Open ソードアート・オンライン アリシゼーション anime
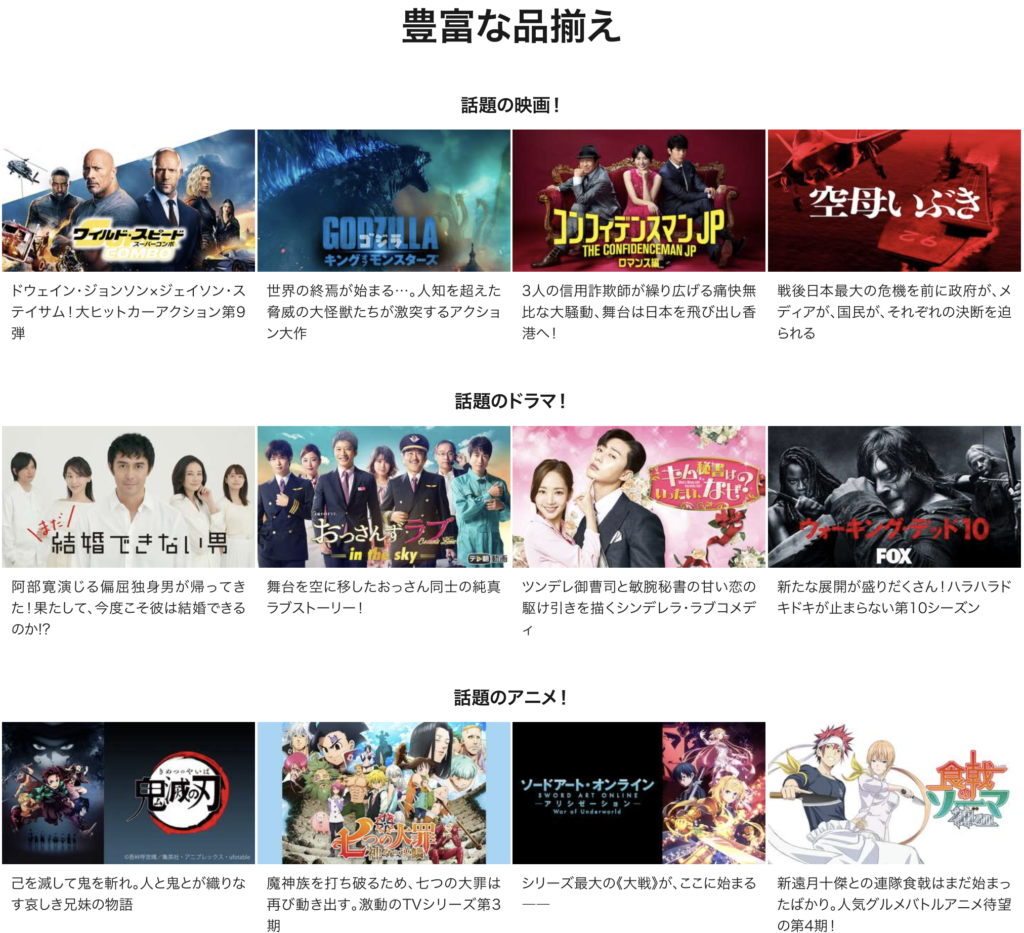Image resolution: width=1024 pixels, height=933 pixels. [639, 792]
